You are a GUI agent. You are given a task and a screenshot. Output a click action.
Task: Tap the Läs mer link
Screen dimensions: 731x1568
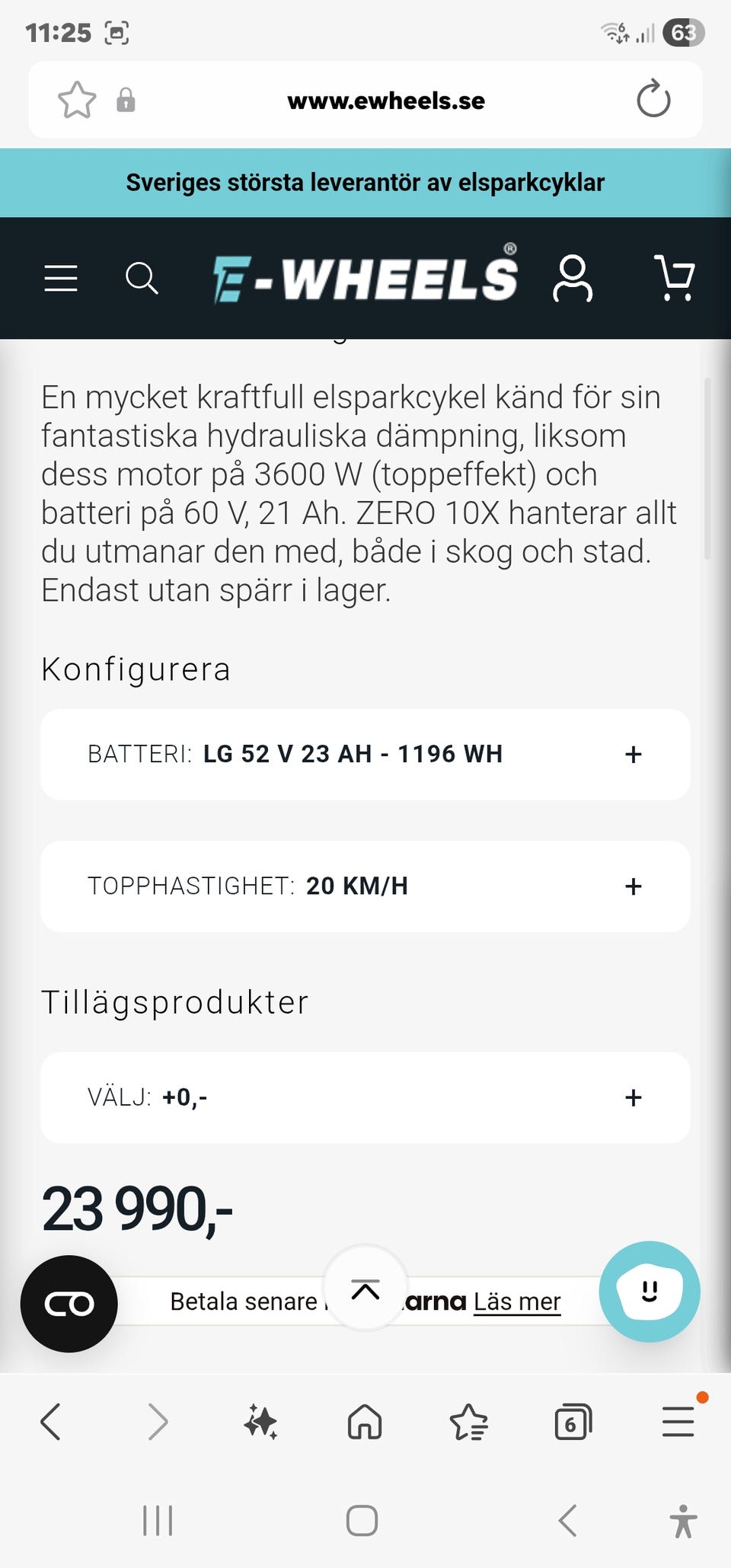517,1301
